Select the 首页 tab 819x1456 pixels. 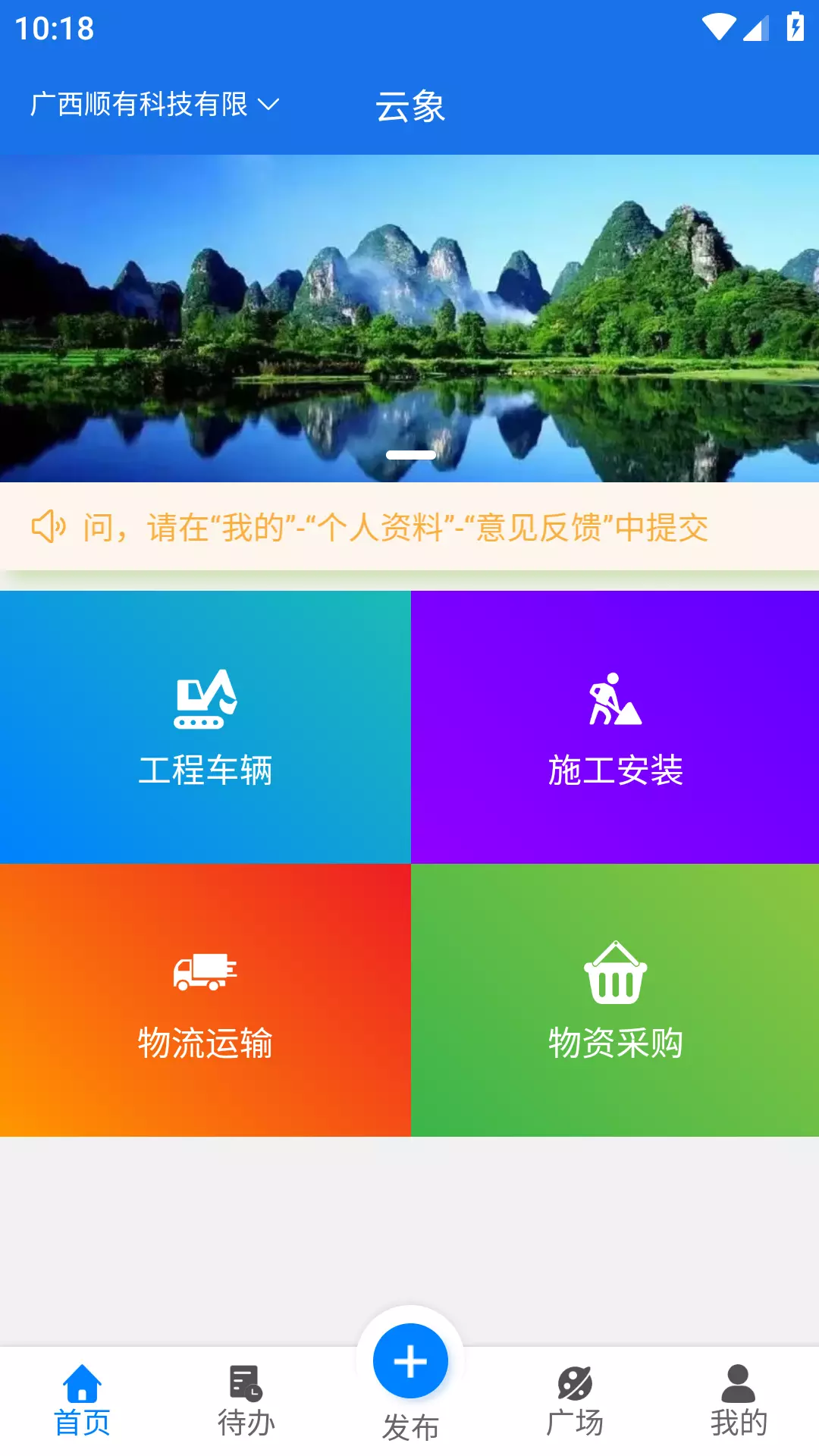(x=82, y=1401)
